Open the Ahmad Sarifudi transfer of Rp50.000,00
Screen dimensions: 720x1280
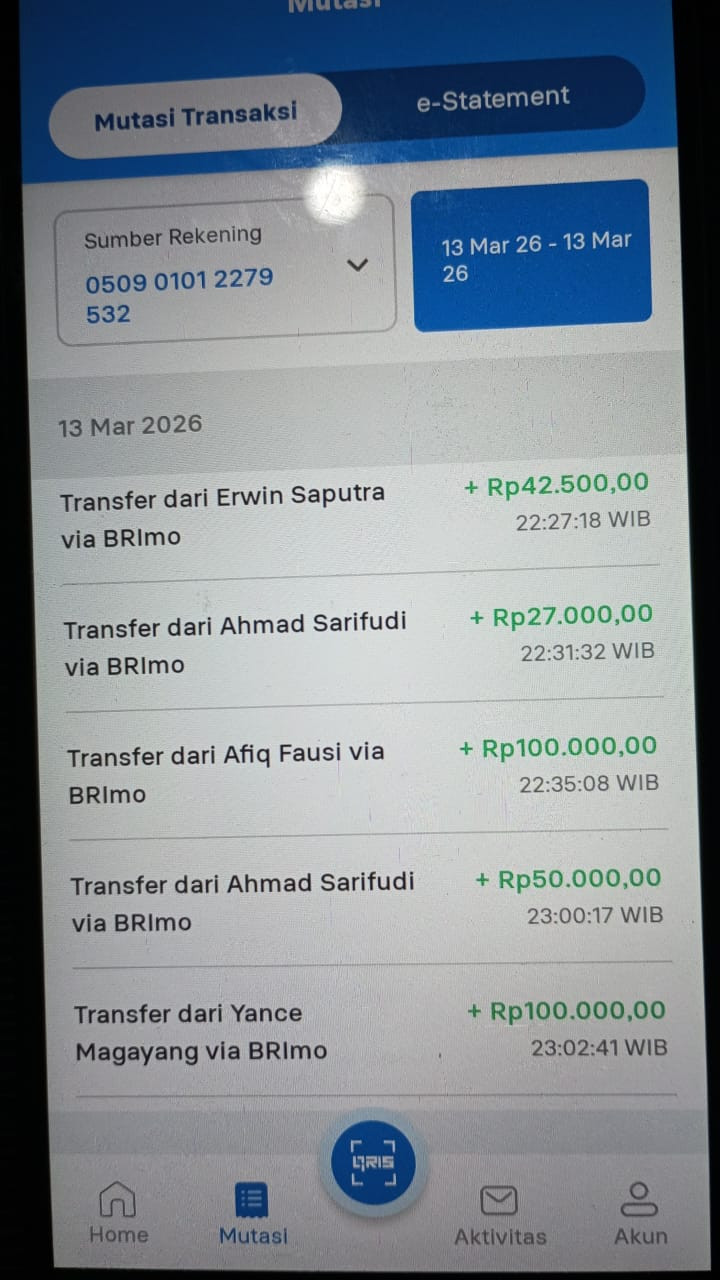(367, 903)
